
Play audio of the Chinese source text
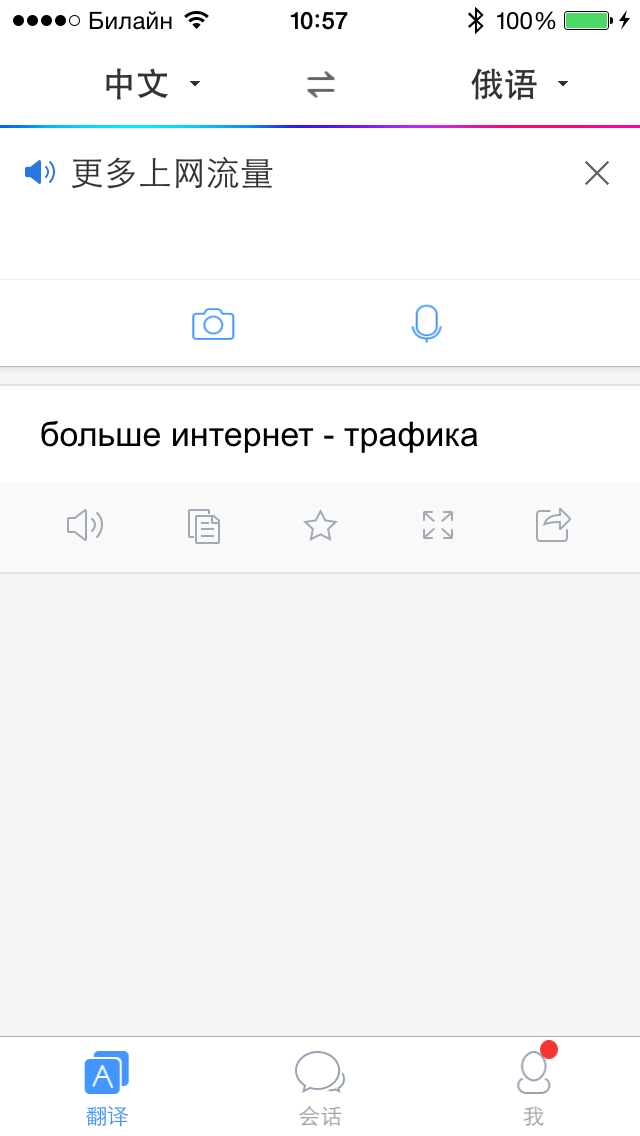(40, 173)
